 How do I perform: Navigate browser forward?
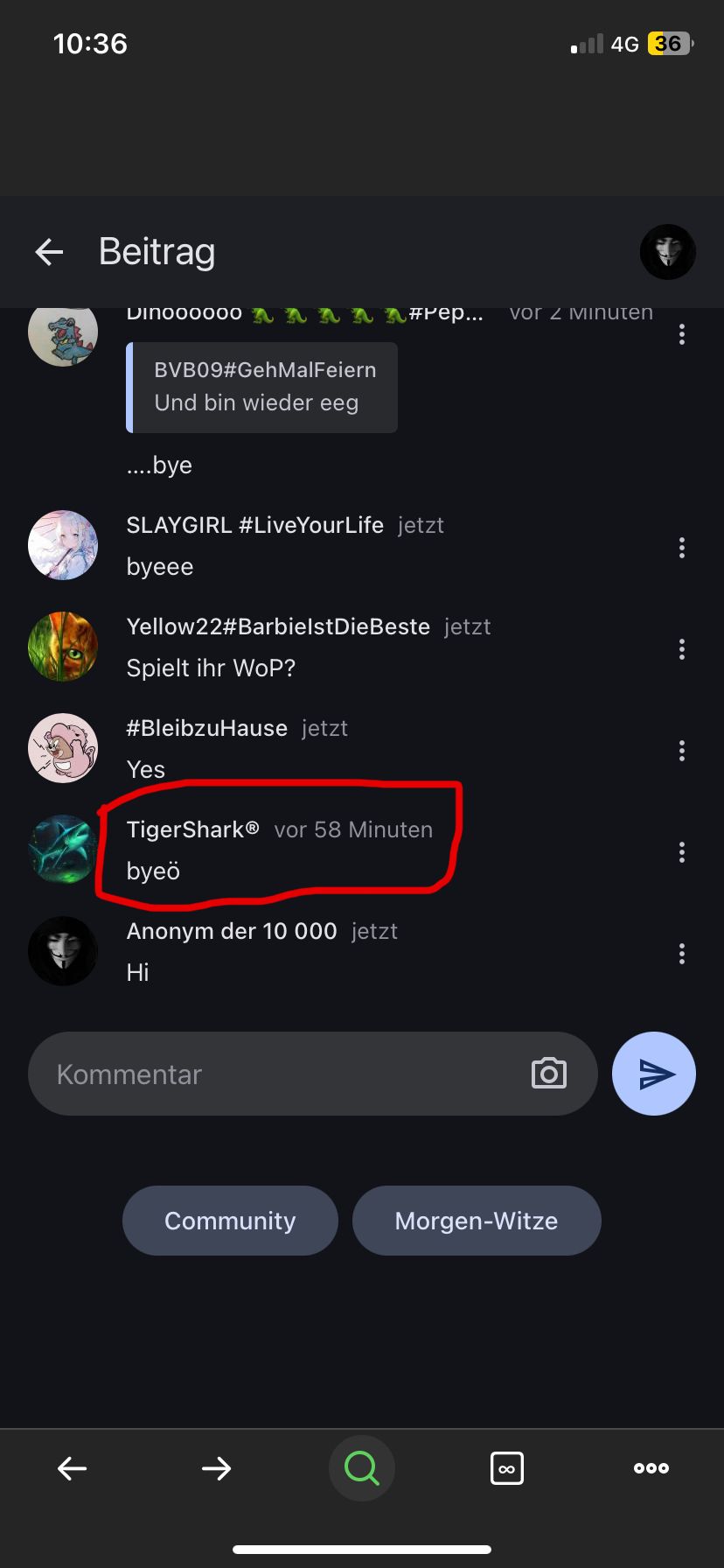(216, 1468)
